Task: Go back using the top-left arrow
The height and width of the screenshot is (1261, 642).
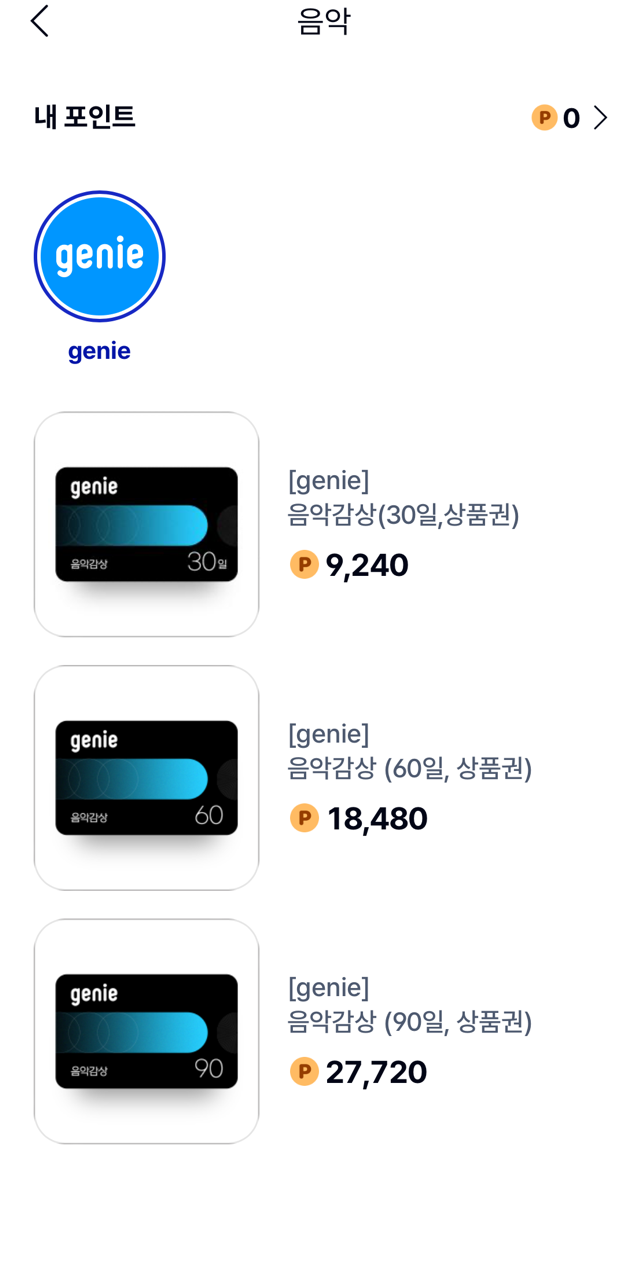Action: (39, 21)
